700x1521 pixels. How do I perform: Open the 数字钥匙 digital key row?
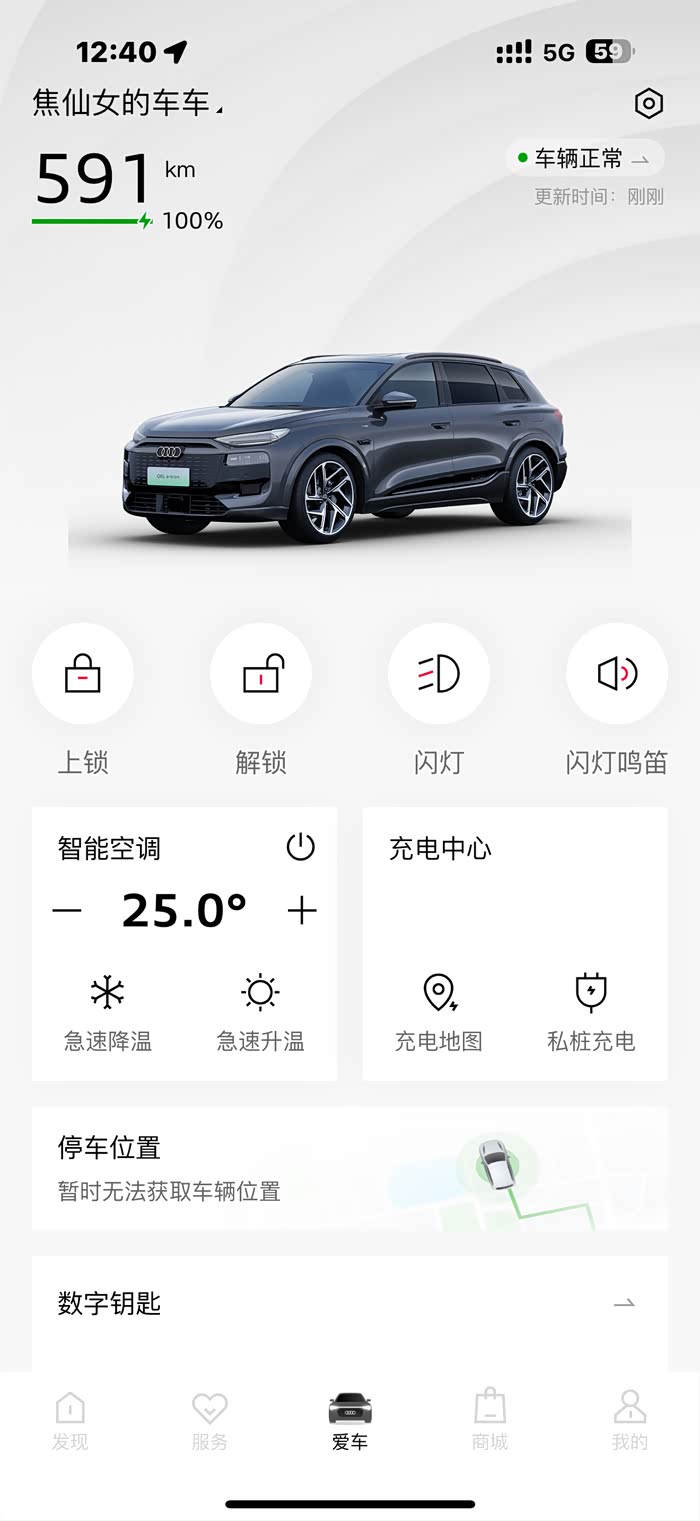pos(349,1303)
